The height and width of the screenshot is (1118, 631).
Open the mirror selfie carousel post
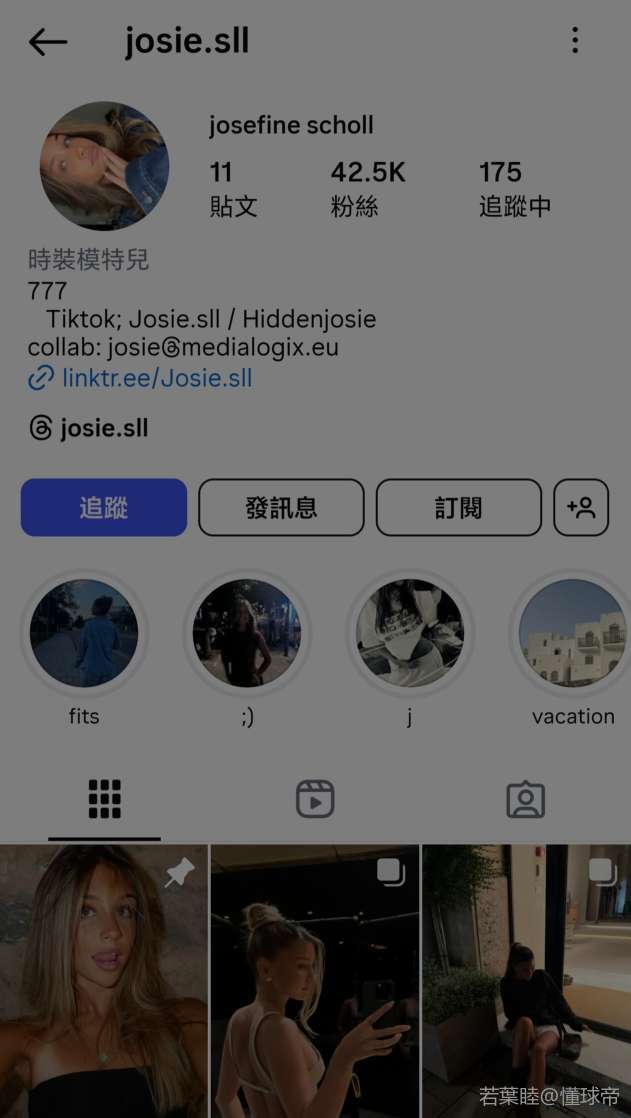coord(315,980)
